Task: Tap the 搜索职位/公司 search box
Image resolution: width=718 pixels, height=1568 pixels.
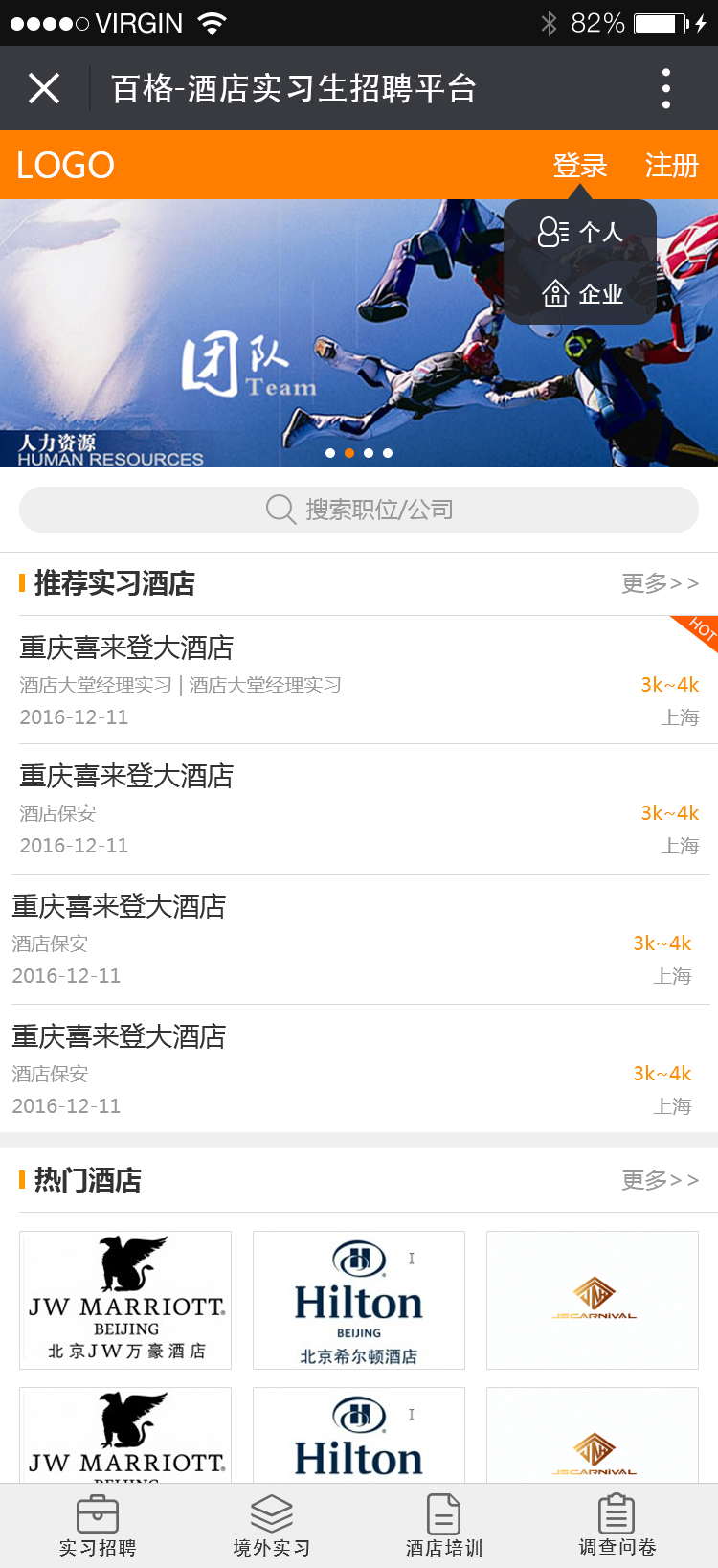Action: pyautogui.click(x=359, y=510)
